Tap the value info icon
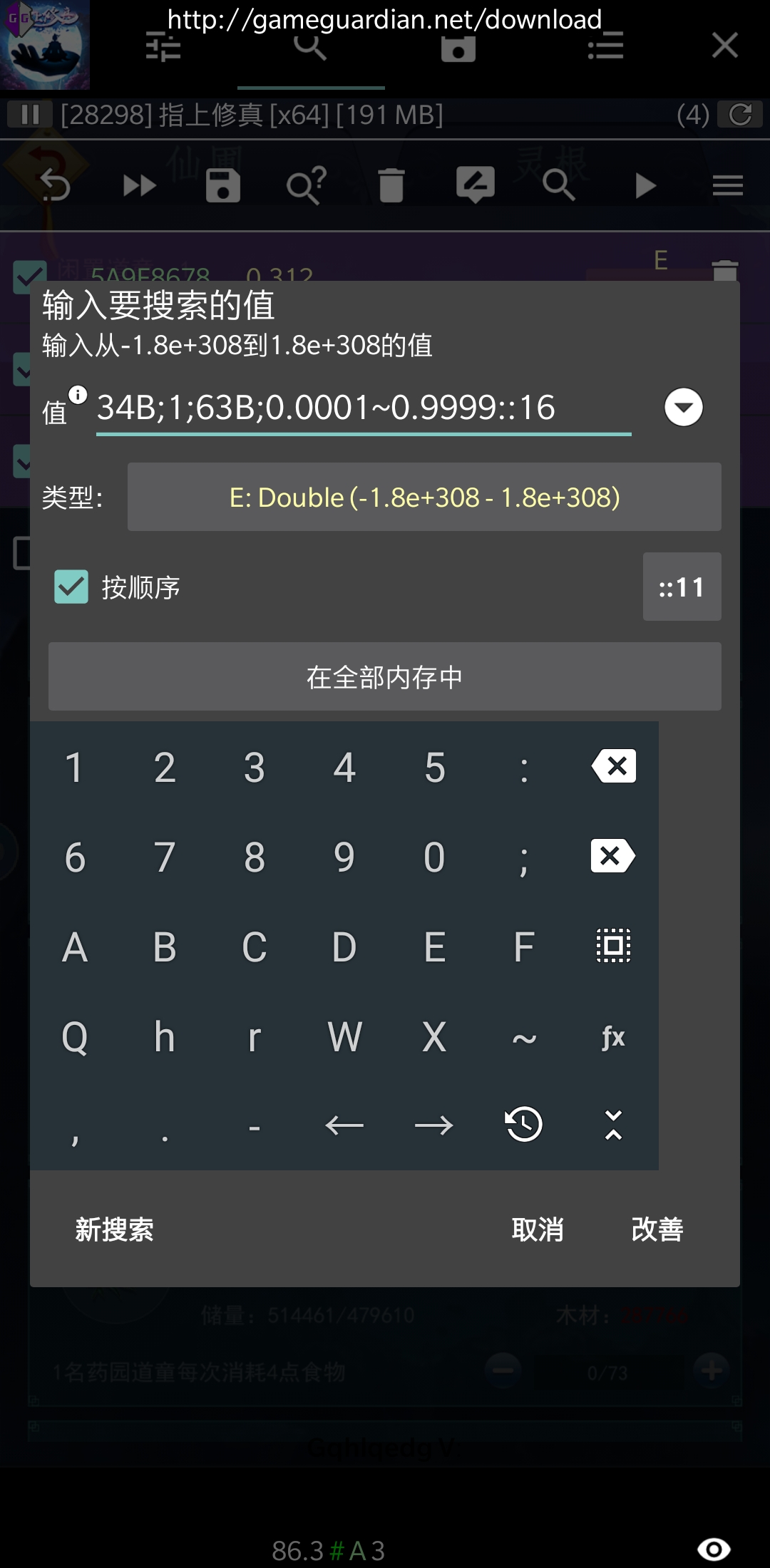 point(78,395)
